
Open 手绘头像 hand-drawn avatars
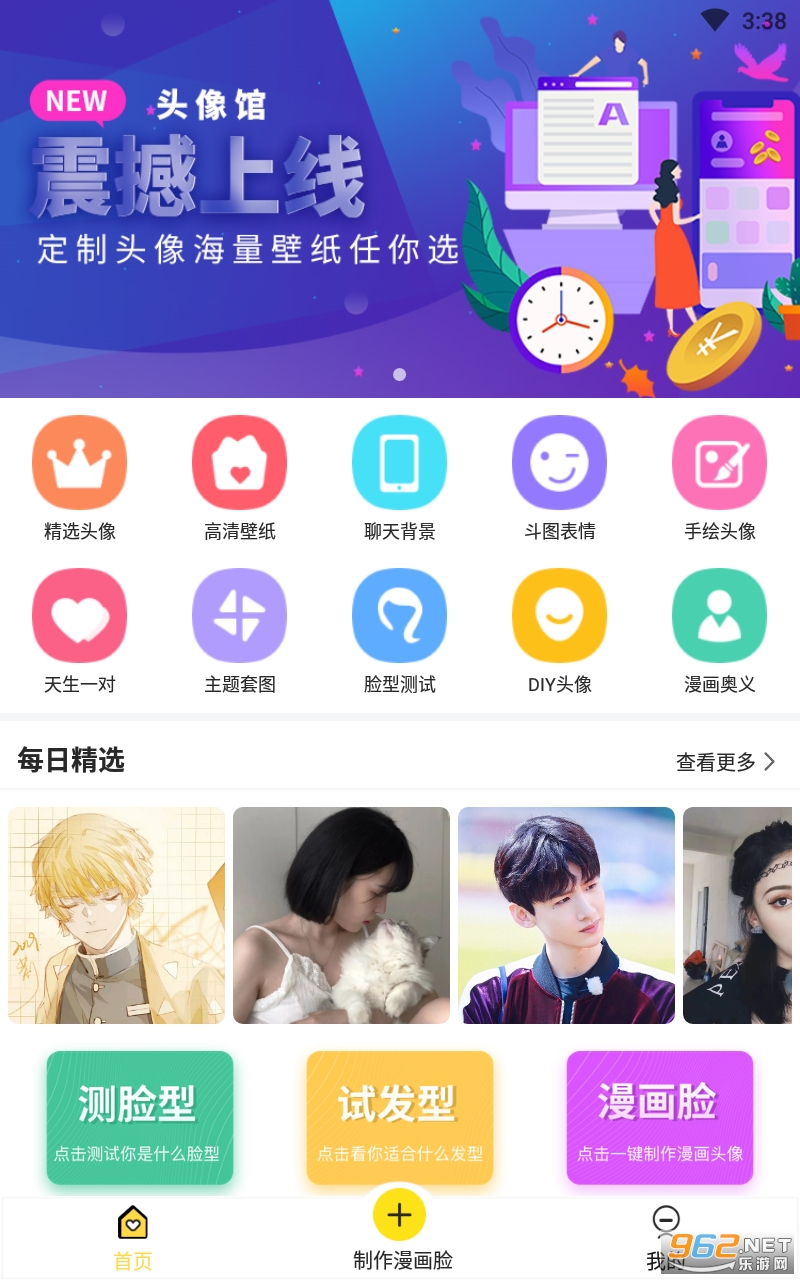[x=720, y=478]
